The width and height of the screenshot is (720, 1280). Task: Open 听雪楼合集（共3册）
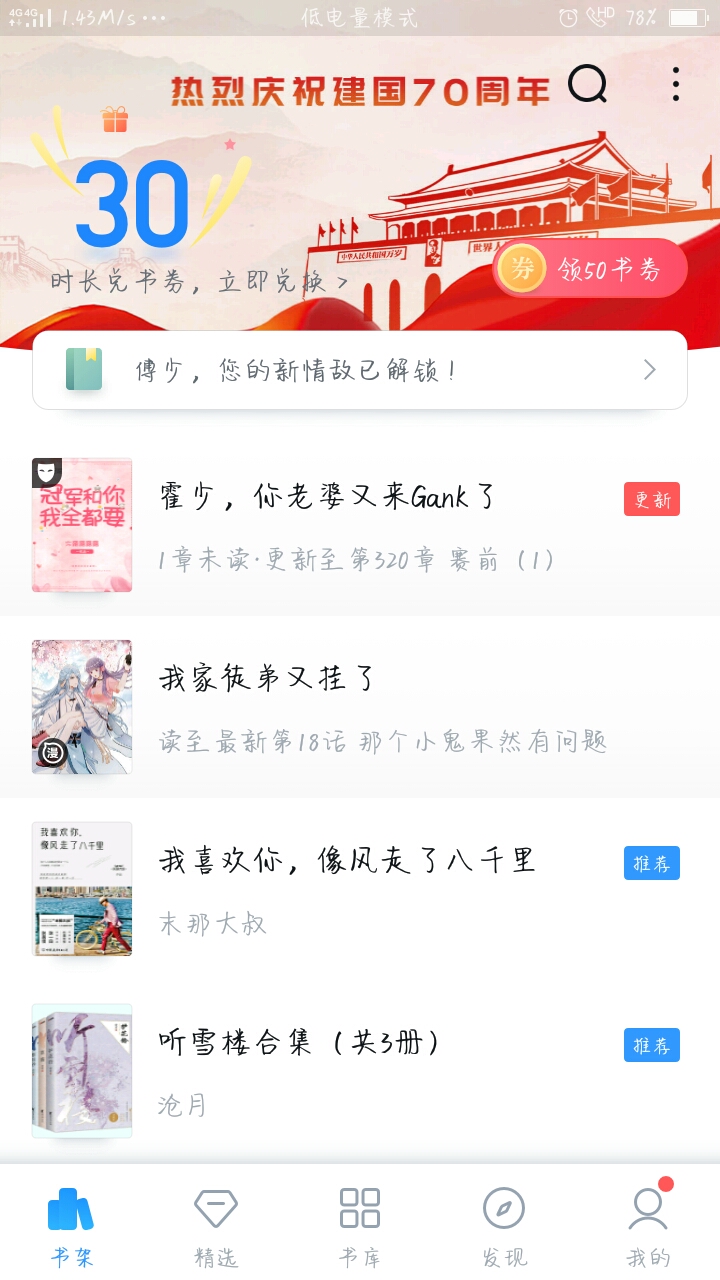click(360, 1071)
